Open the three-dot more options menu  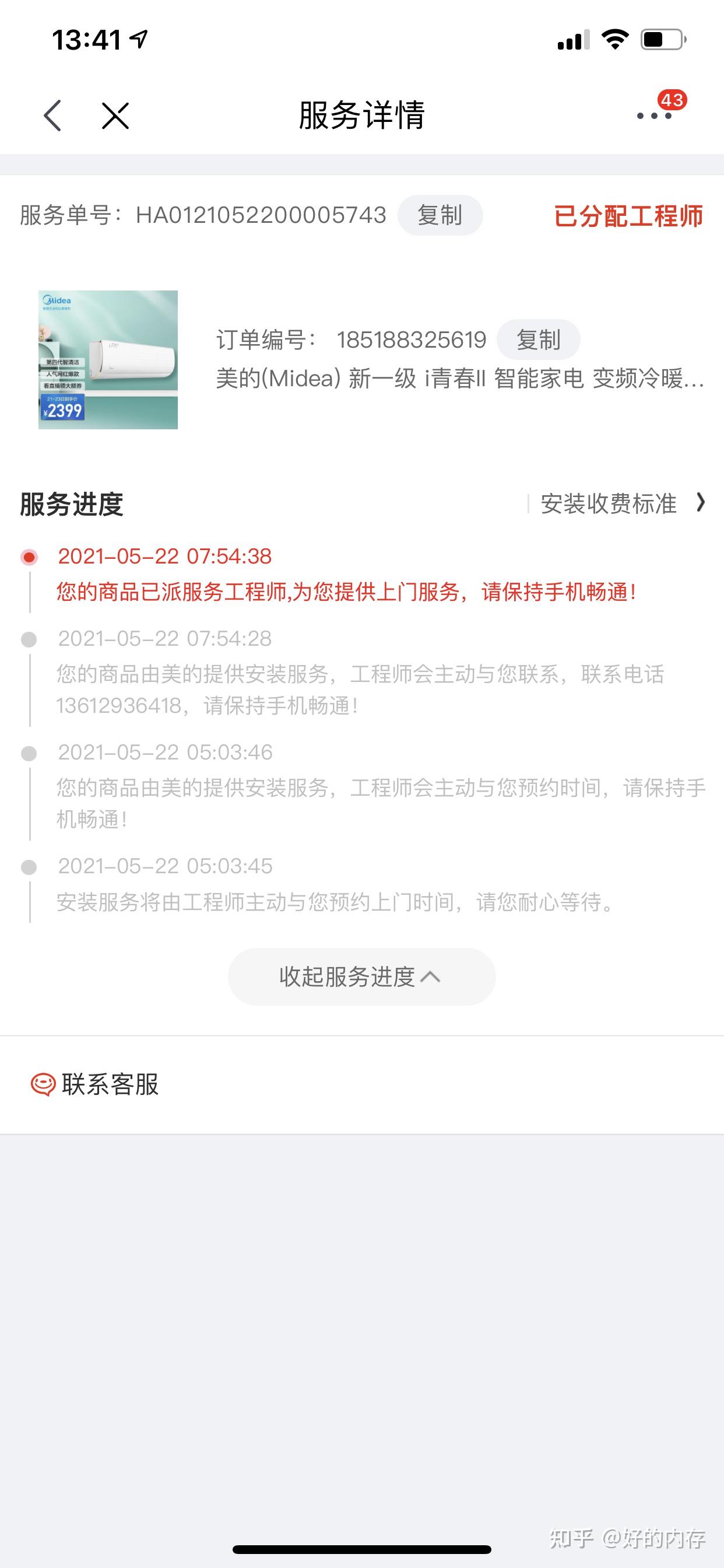654,116
